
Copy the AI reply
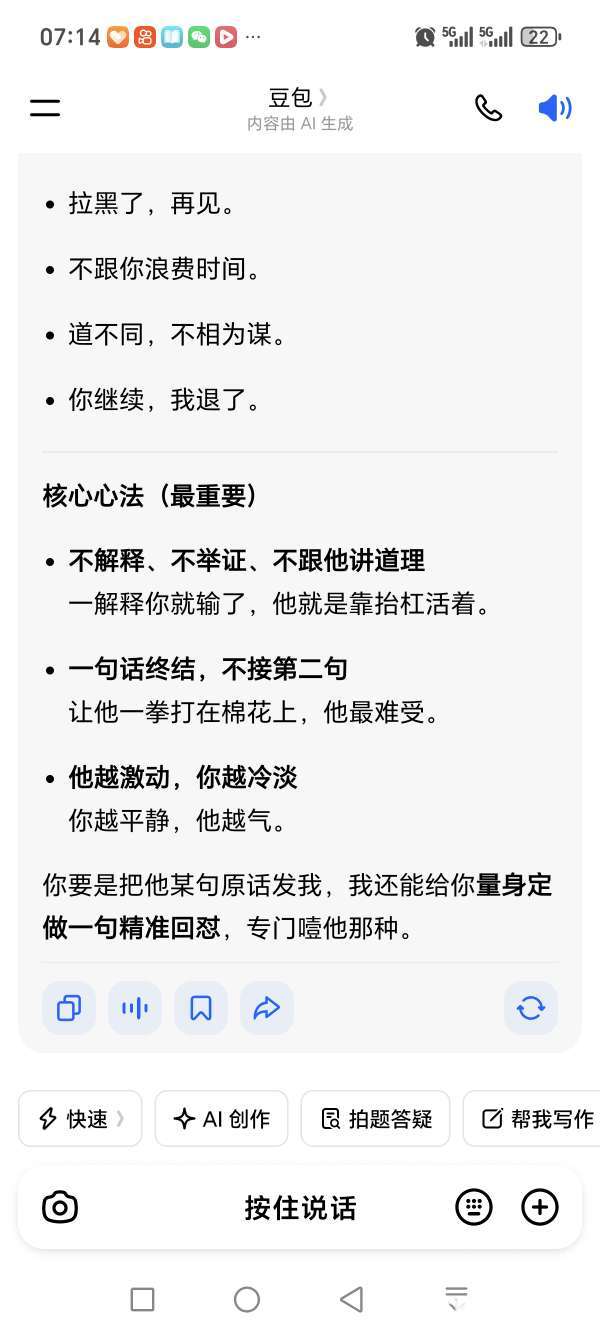click(69, 1008)
